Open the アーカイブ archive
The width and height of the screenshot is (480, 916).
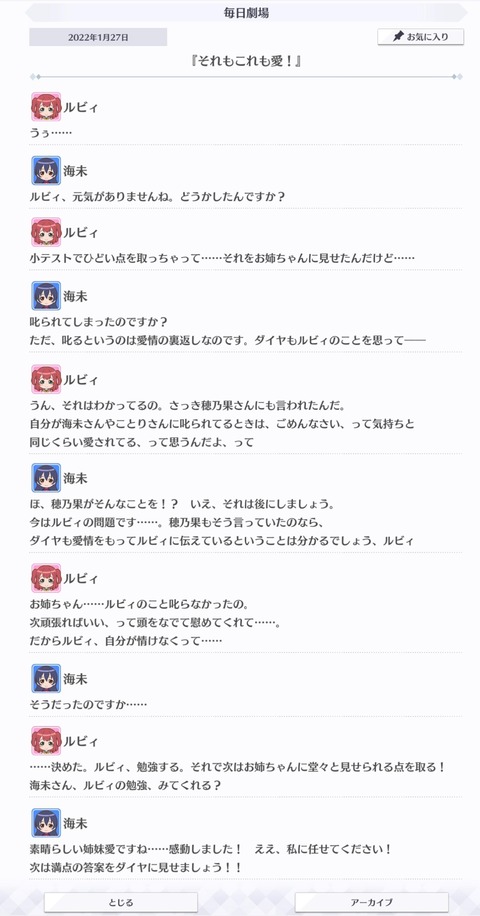point(371,902)
